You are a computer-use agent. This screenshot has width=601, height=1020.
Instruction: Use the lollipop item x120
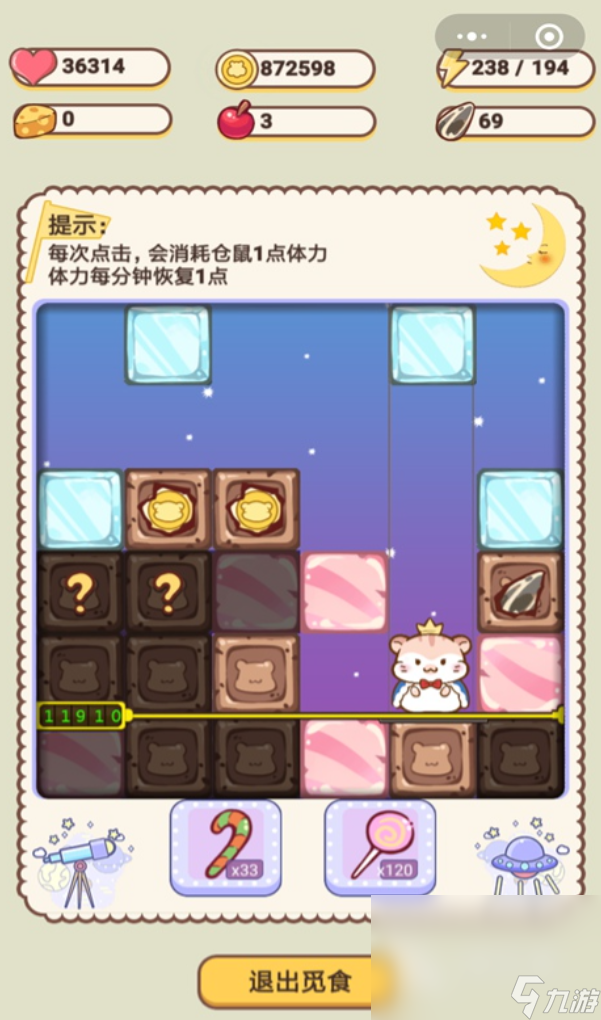pyautogui.click(x=381, y=846)
